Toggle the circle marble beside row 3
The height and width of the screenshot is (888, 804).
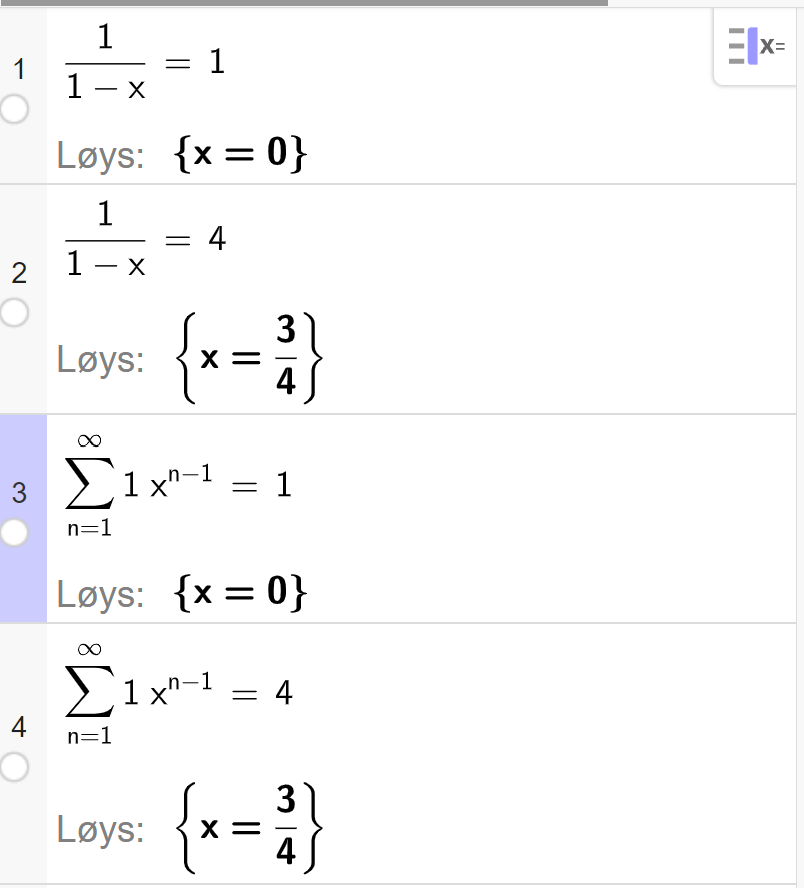click(x=15, y=534)
